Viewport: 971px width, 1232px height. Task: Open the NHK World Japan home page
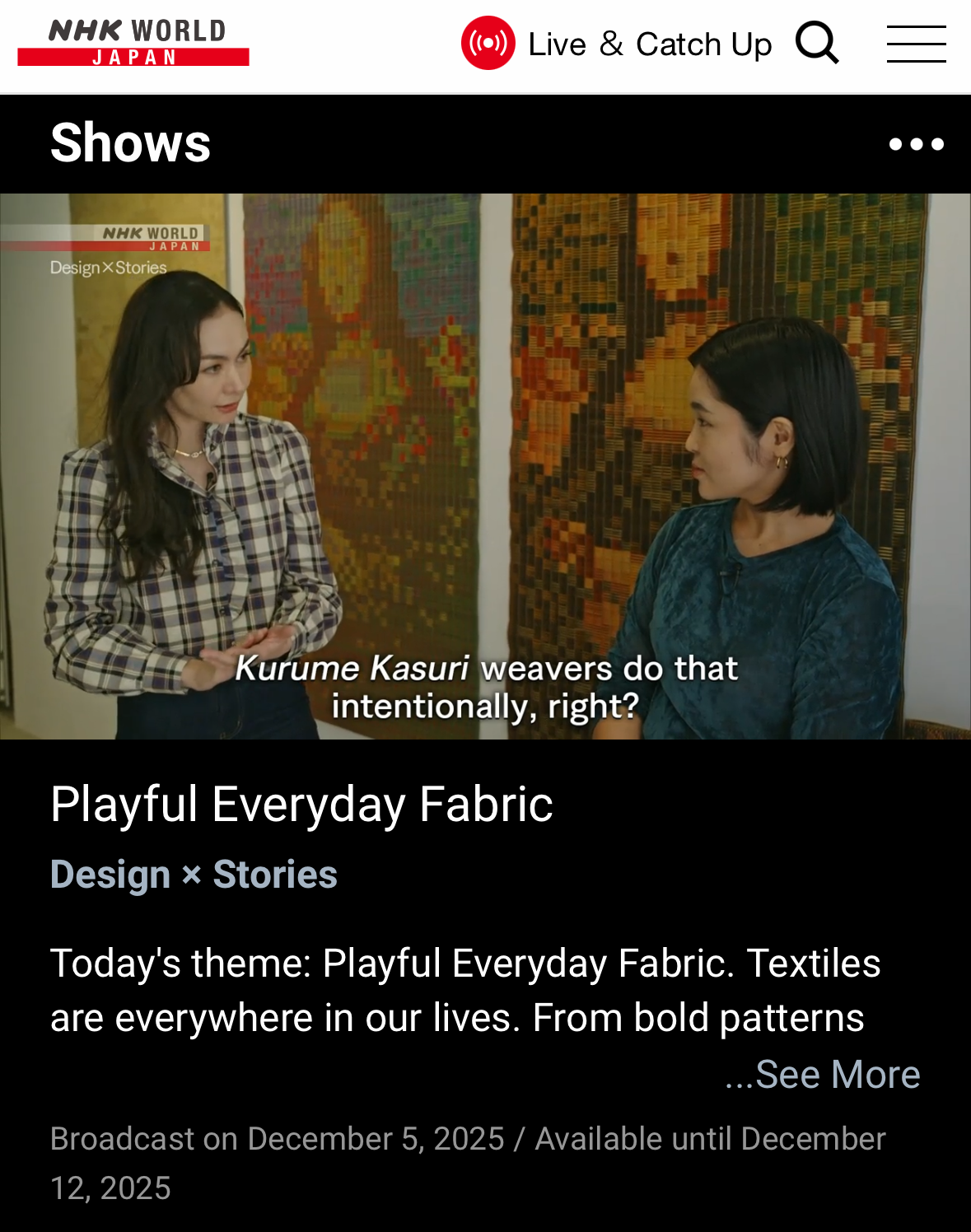coord(133,43)
